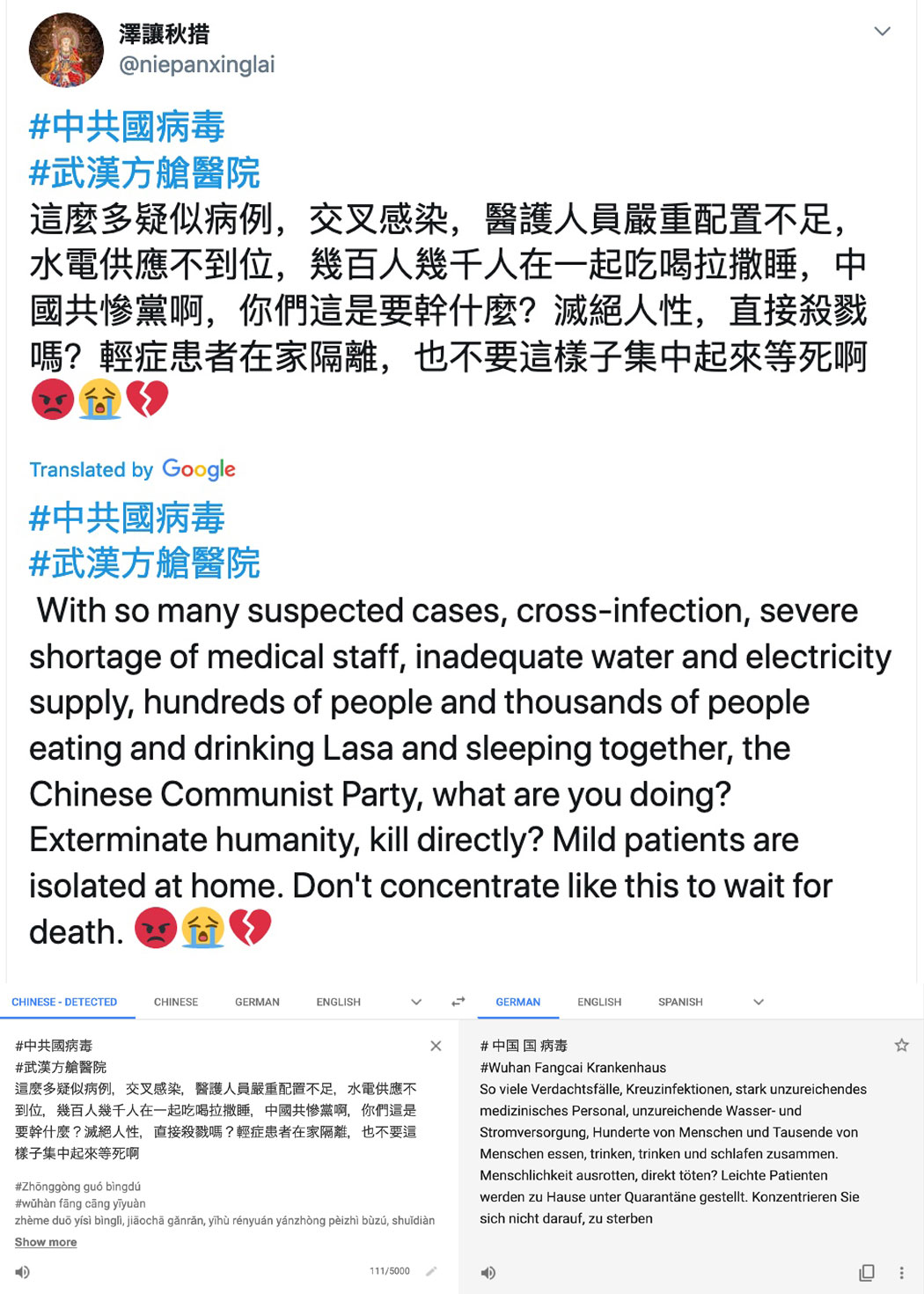
Task: Keep German as the target language
Action: pyautogui.click(x=518, y=1002)
